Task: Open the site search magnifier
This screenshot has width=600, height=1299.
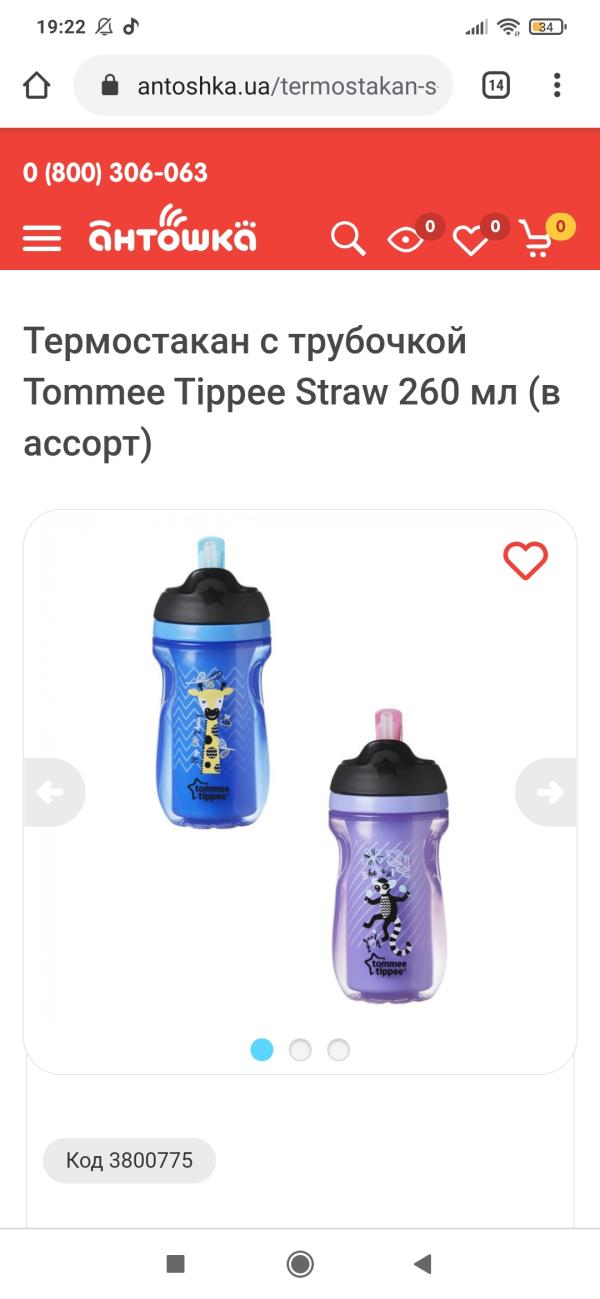Action: click(348, 239)
